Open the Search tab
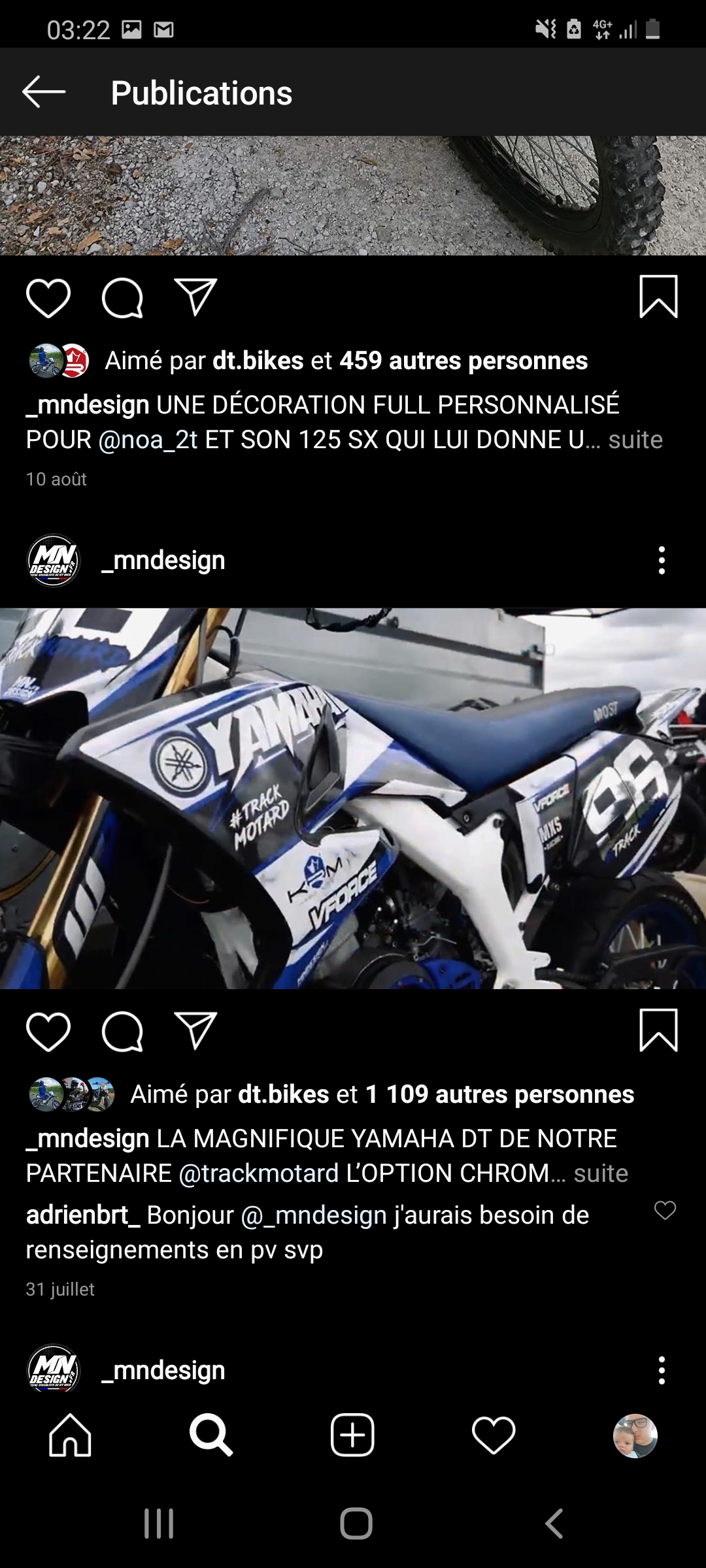 tap(211, 1435)
